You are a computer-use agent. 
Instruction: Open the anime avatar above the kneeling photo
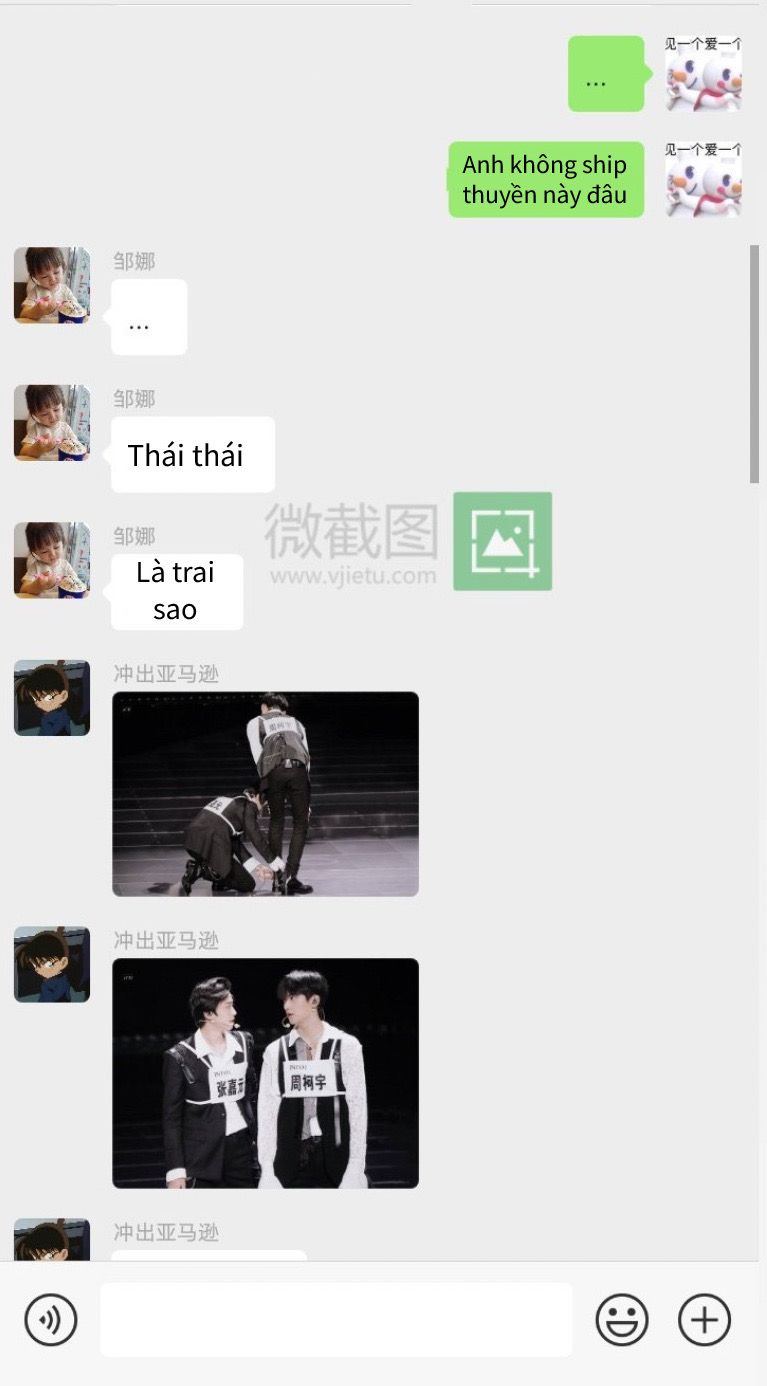tap(52, 698)
